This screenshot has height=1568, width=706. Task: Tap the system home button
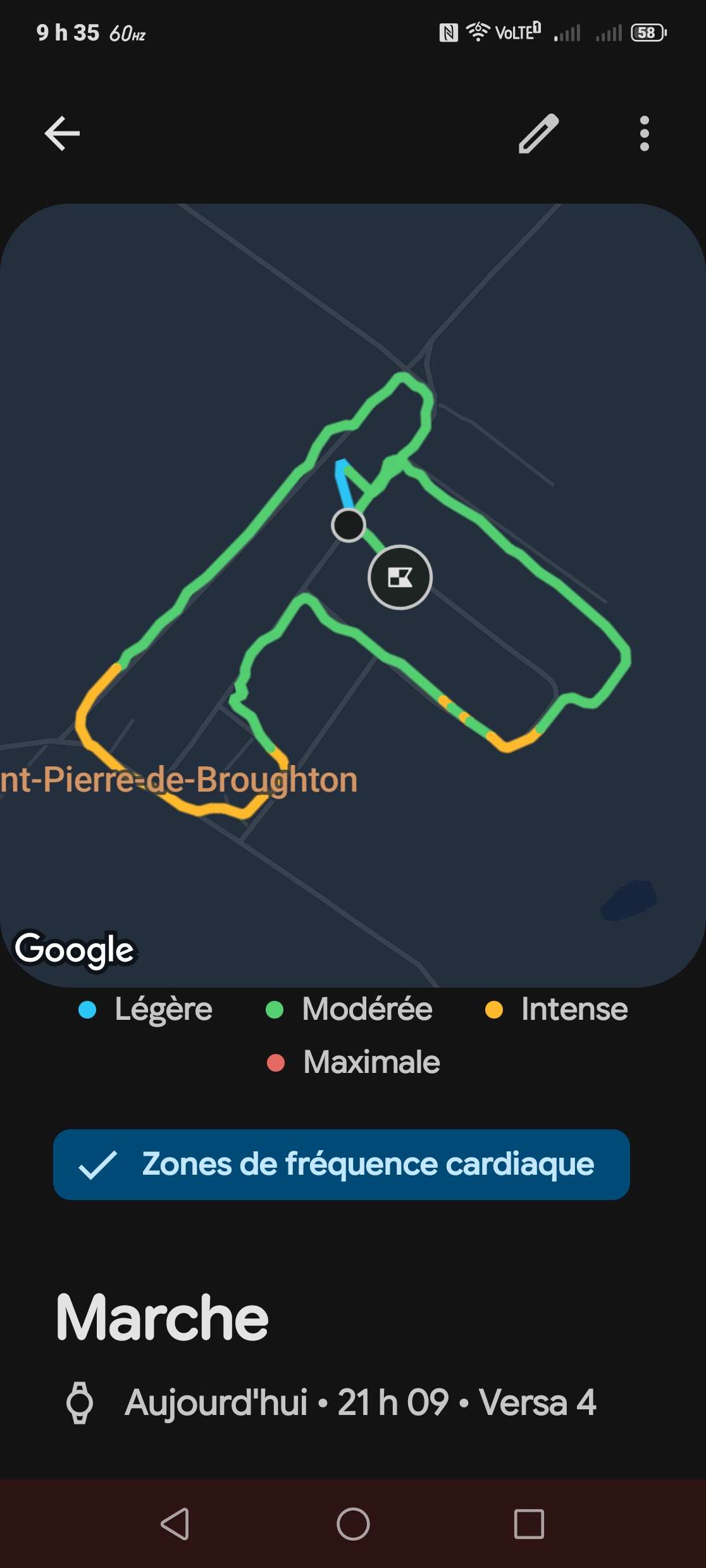click(x=353, y=1524)
